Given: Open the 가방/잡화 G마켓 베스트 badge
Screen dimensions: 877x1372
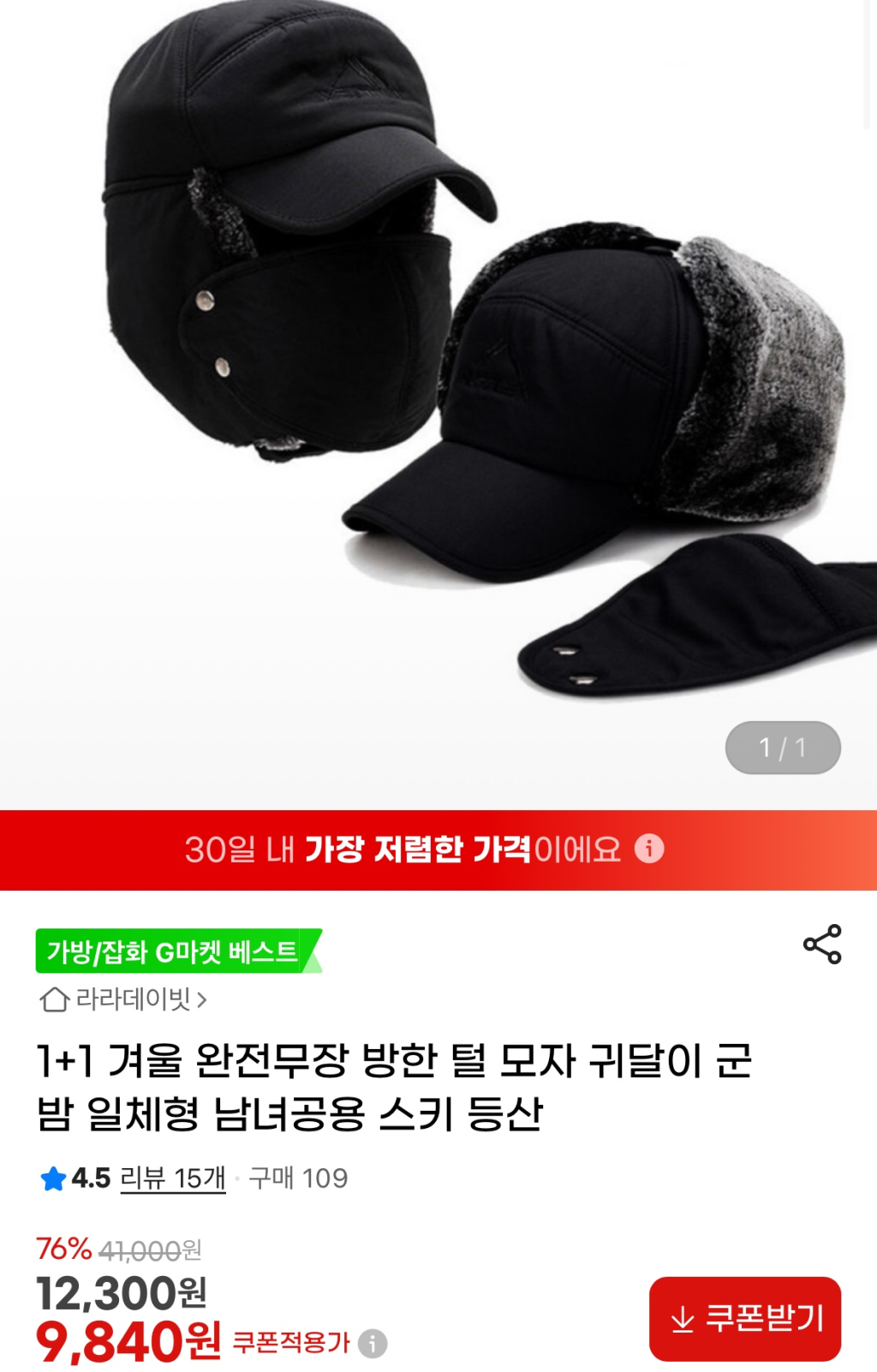Looking at the screenshot, I should tap(174, 951).
